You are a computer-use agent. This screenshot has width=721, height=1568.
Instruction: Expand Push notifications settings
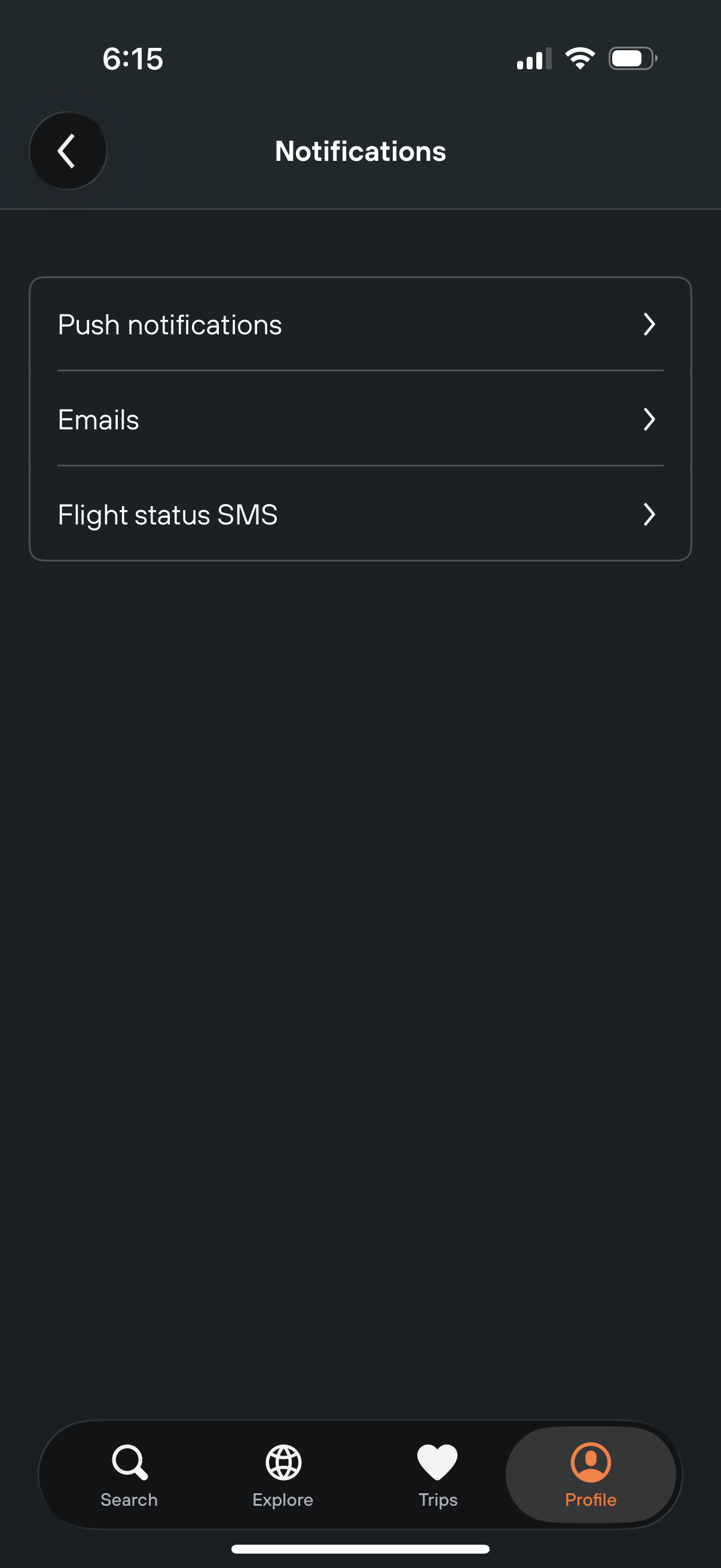coord(650,325)
